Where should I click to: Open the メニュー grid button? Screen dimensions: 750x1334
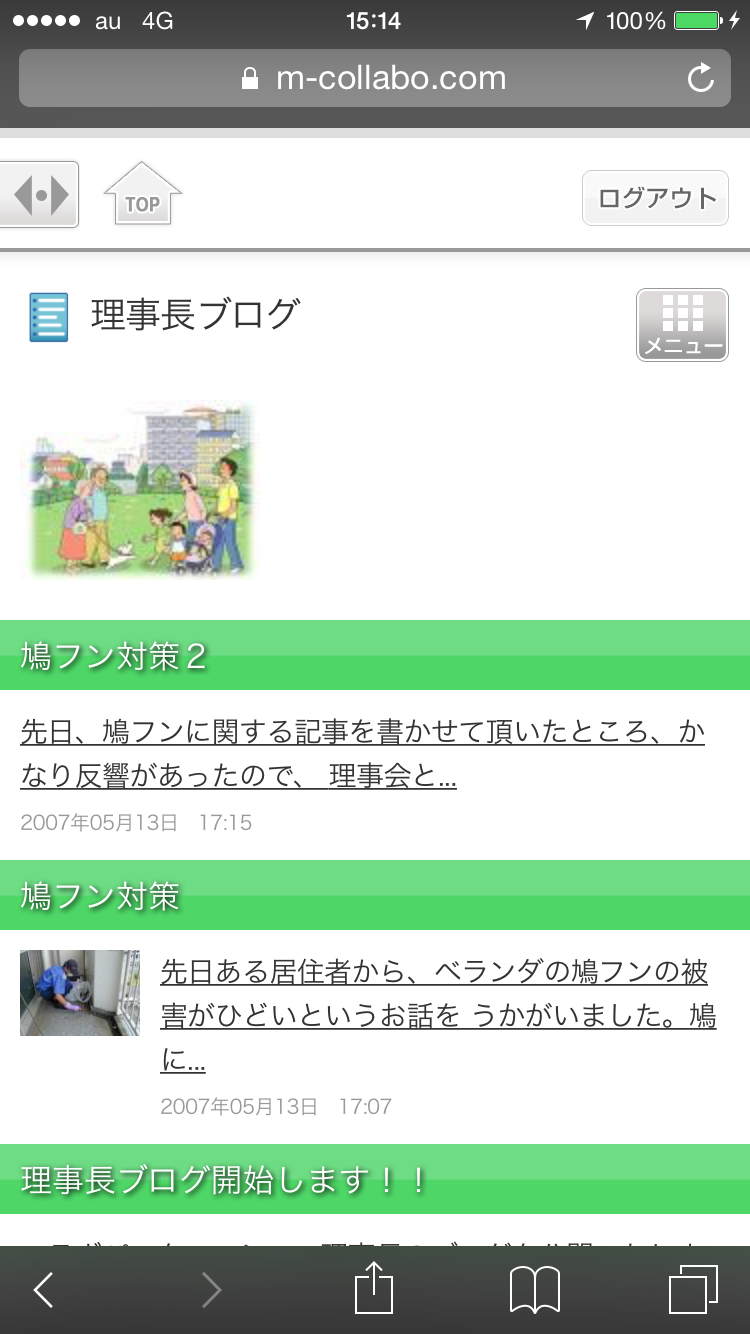[x=682, y=325]
